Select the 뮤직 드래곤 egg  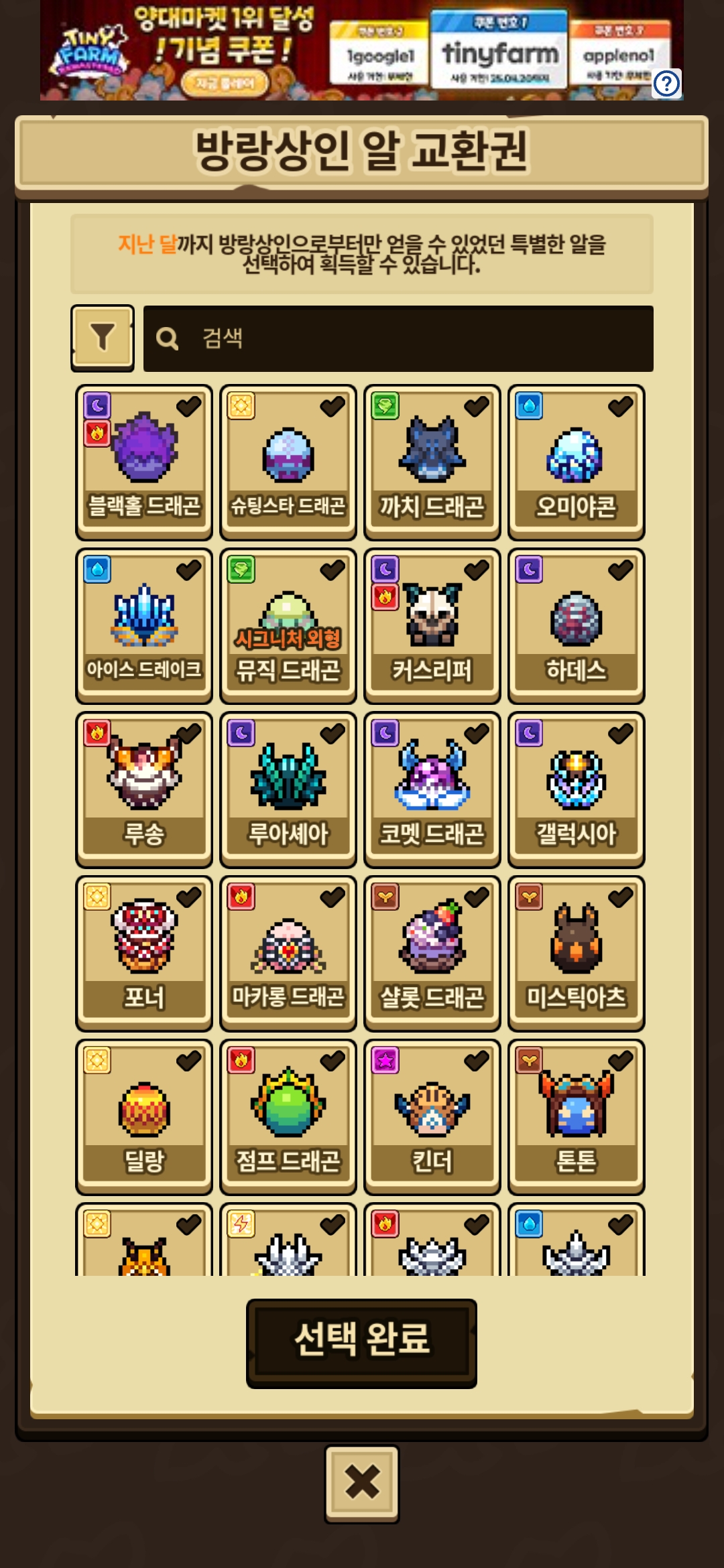(288, 625)
